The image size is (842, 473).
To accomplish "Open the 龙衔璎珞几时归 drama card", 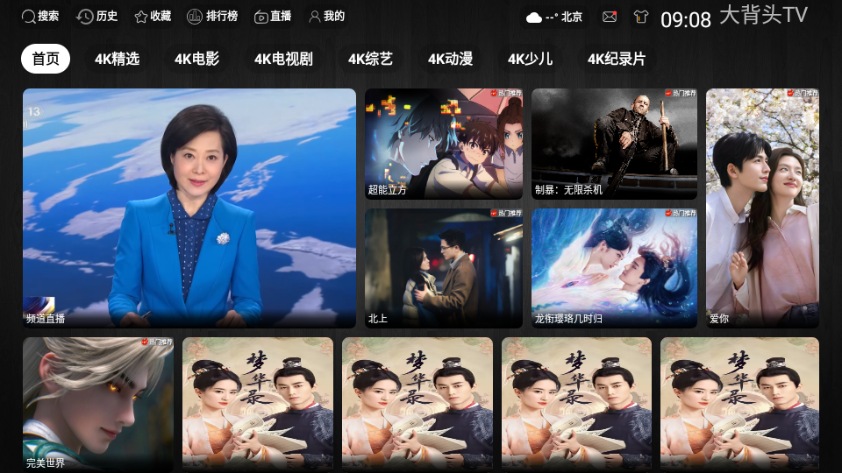I will (x=614, y=268).
